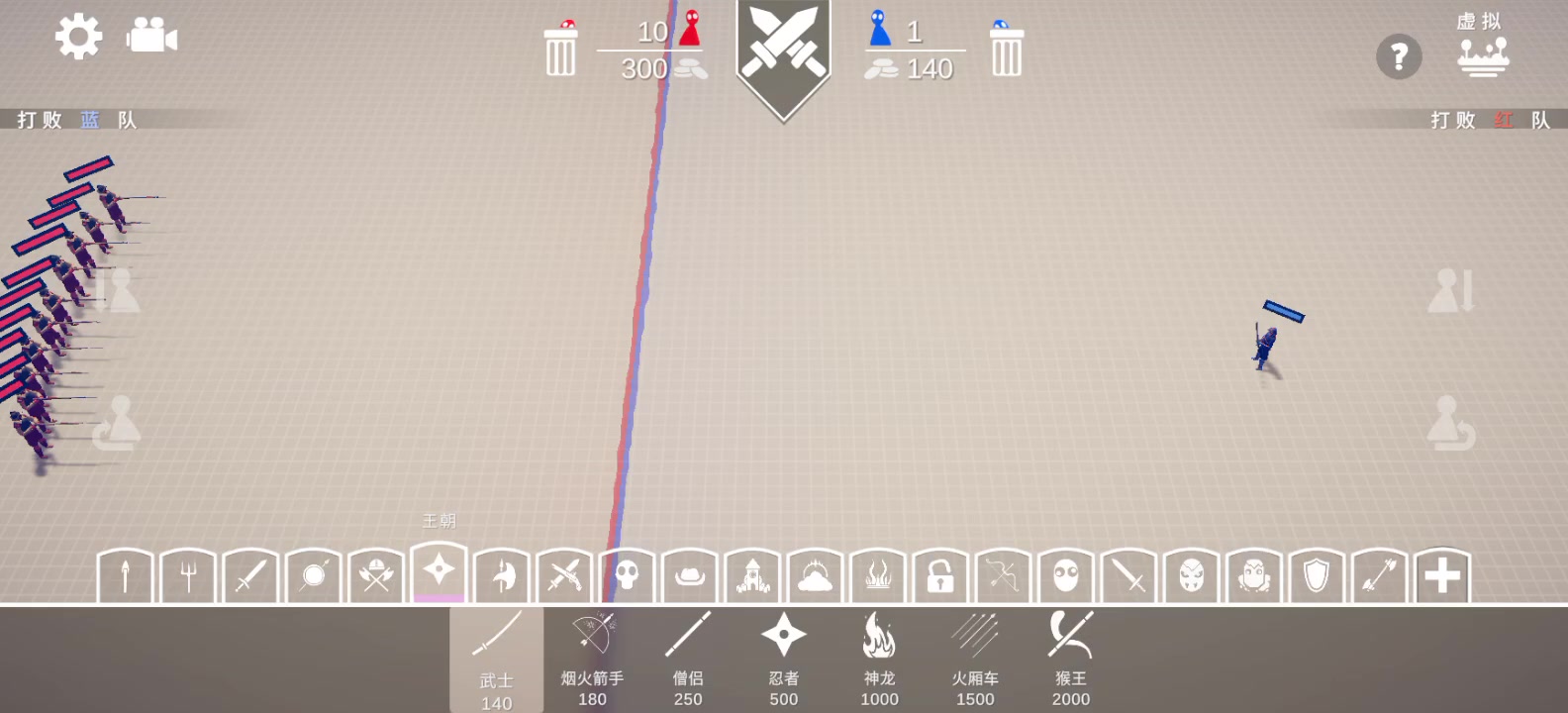Choose the 僧侣 unit
1568x713 pixels.
[688, 659]
